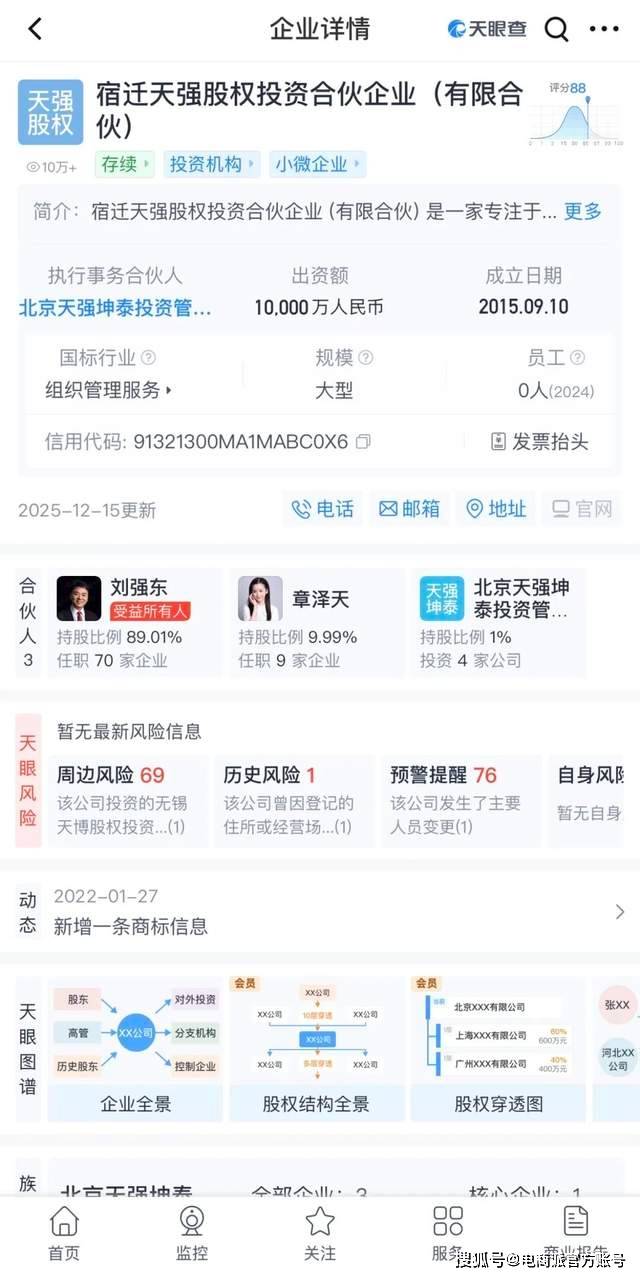The image size is (640, 1277).
Task: Tap the 电话 phone button
Action: pyautogui.click(x=323, y=509)
